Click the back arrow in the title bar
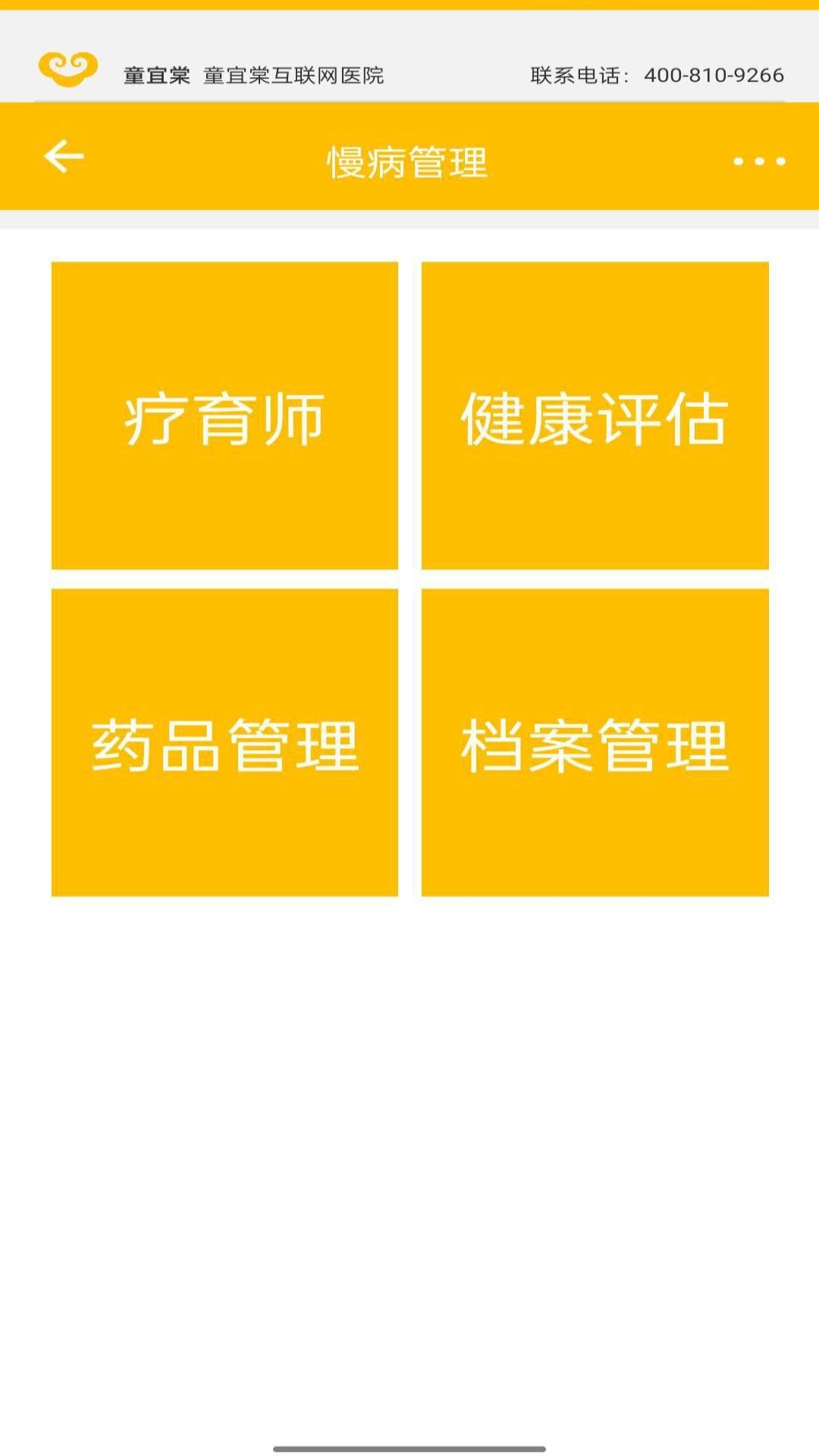Viewport: 819px width, 1456px height. tap(63, 157)
